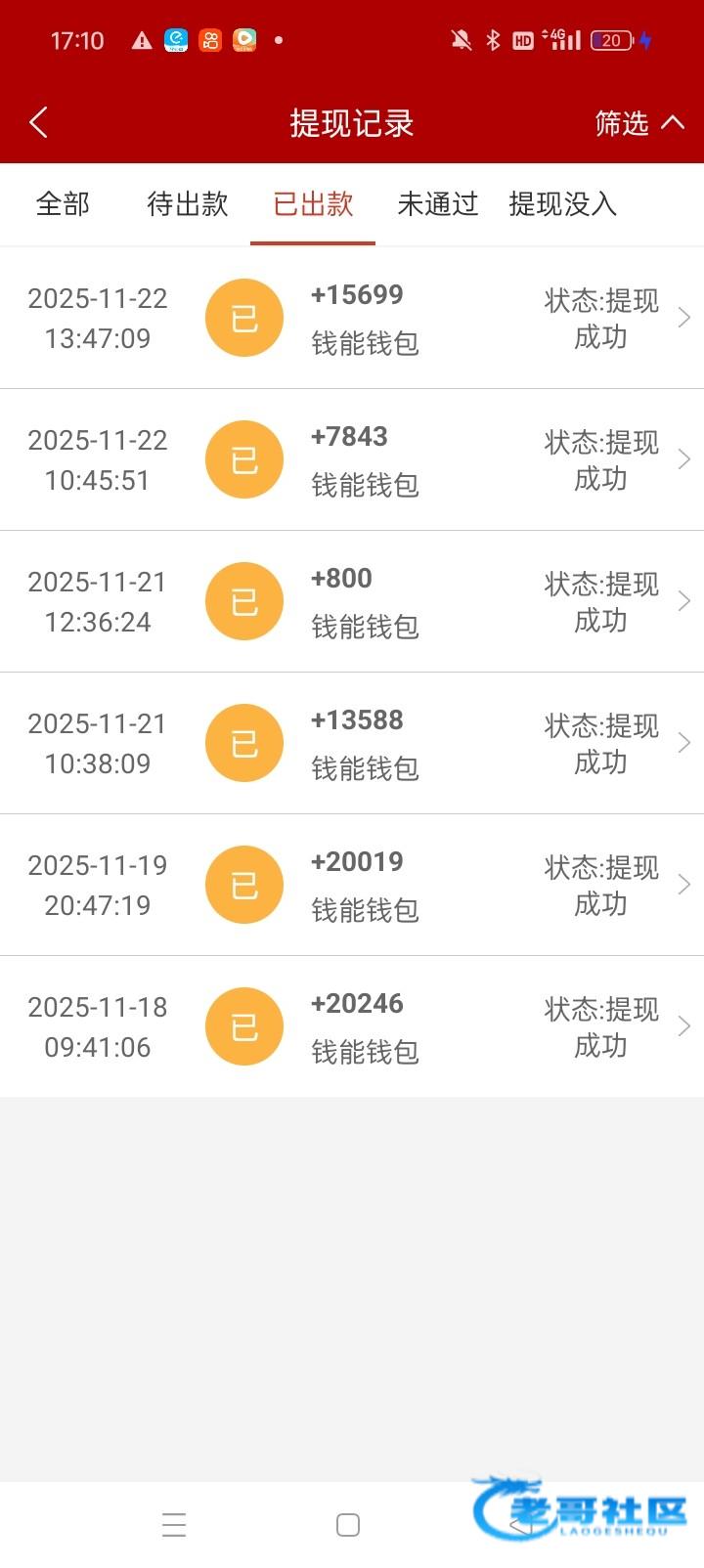Select the 已出款 tab
704x1568 pixels.
click(313, 204)
